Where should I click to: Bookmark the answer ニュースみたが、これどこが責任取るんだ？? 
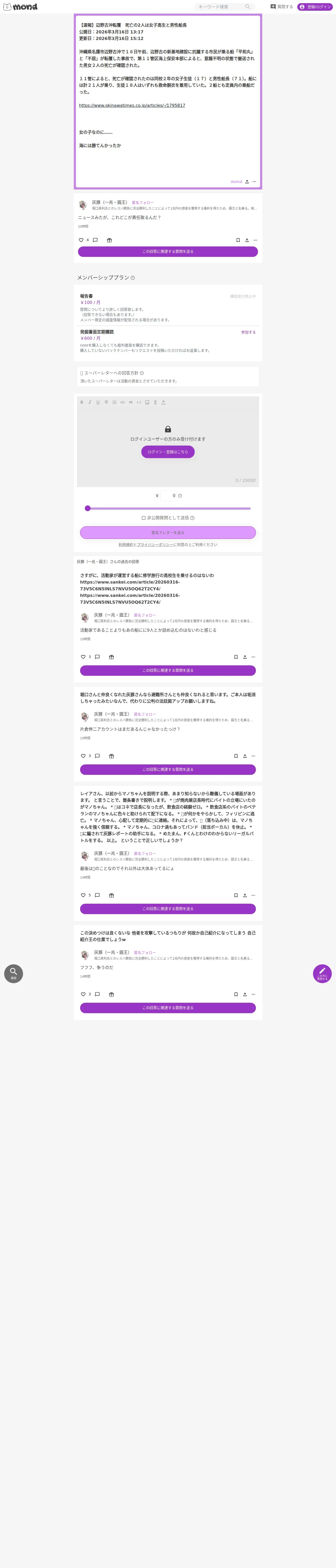(238, 240)
